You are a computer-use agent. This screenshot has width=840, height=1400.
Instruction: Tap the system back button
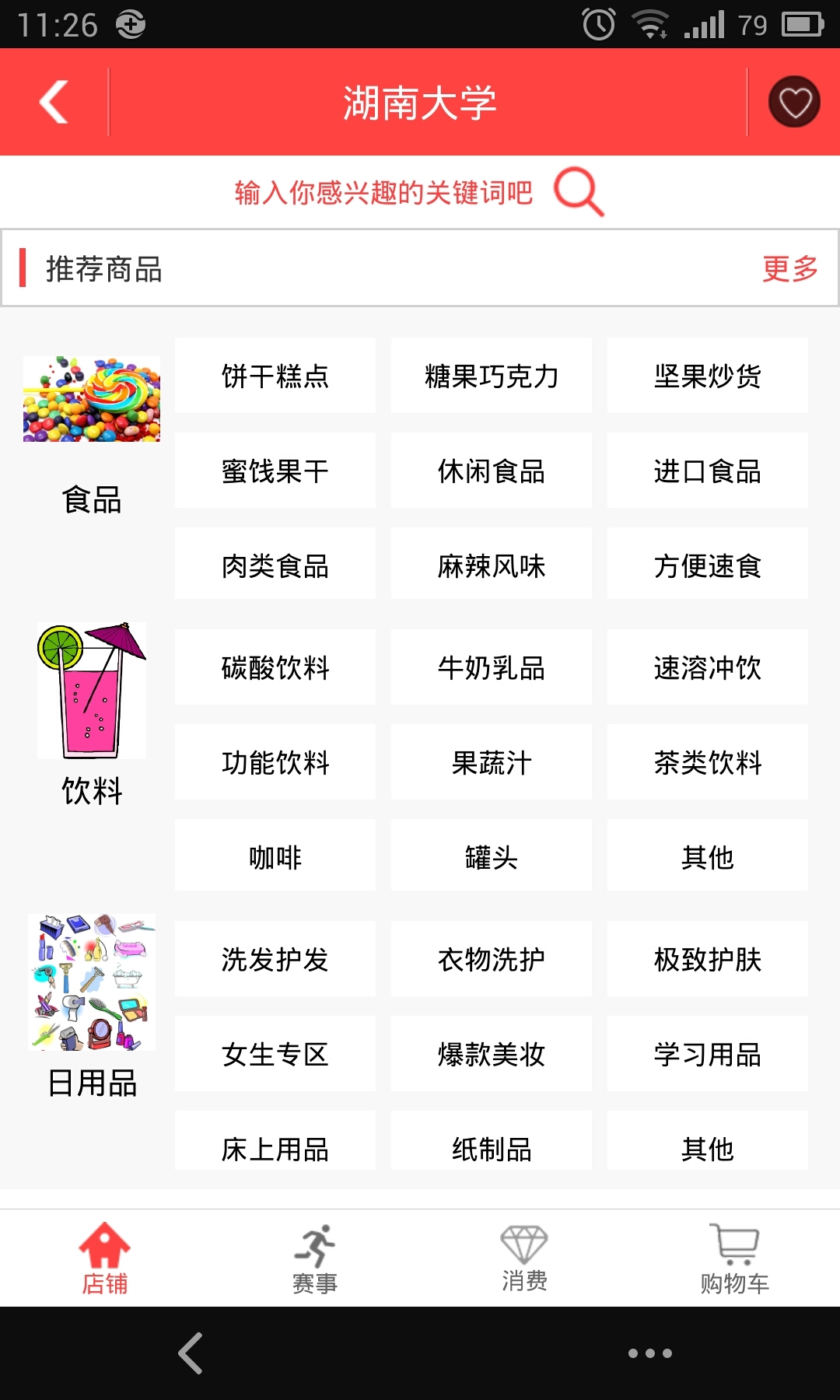pos(191,1353)
